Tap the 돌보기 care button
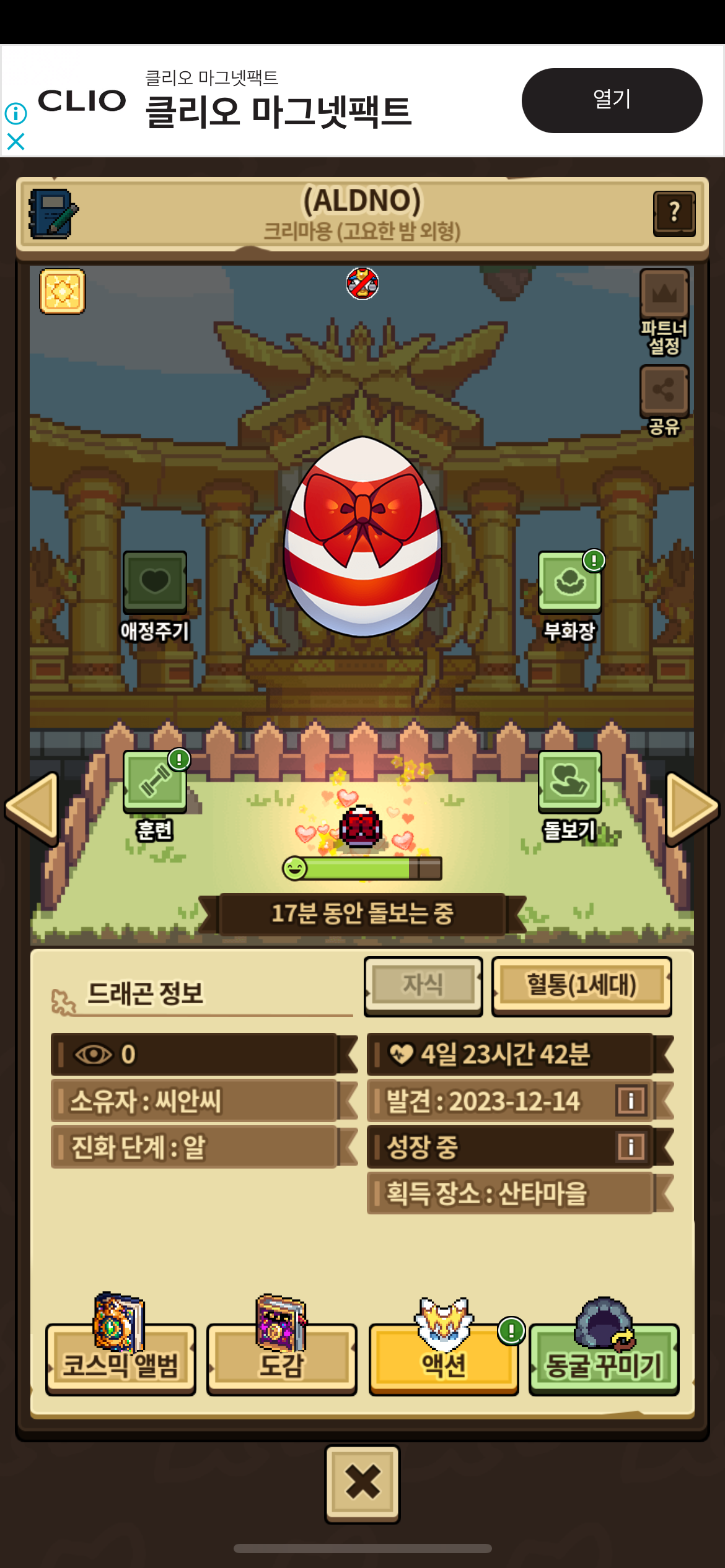Viewport: 725px width, 1568px height. pos(569,782)
